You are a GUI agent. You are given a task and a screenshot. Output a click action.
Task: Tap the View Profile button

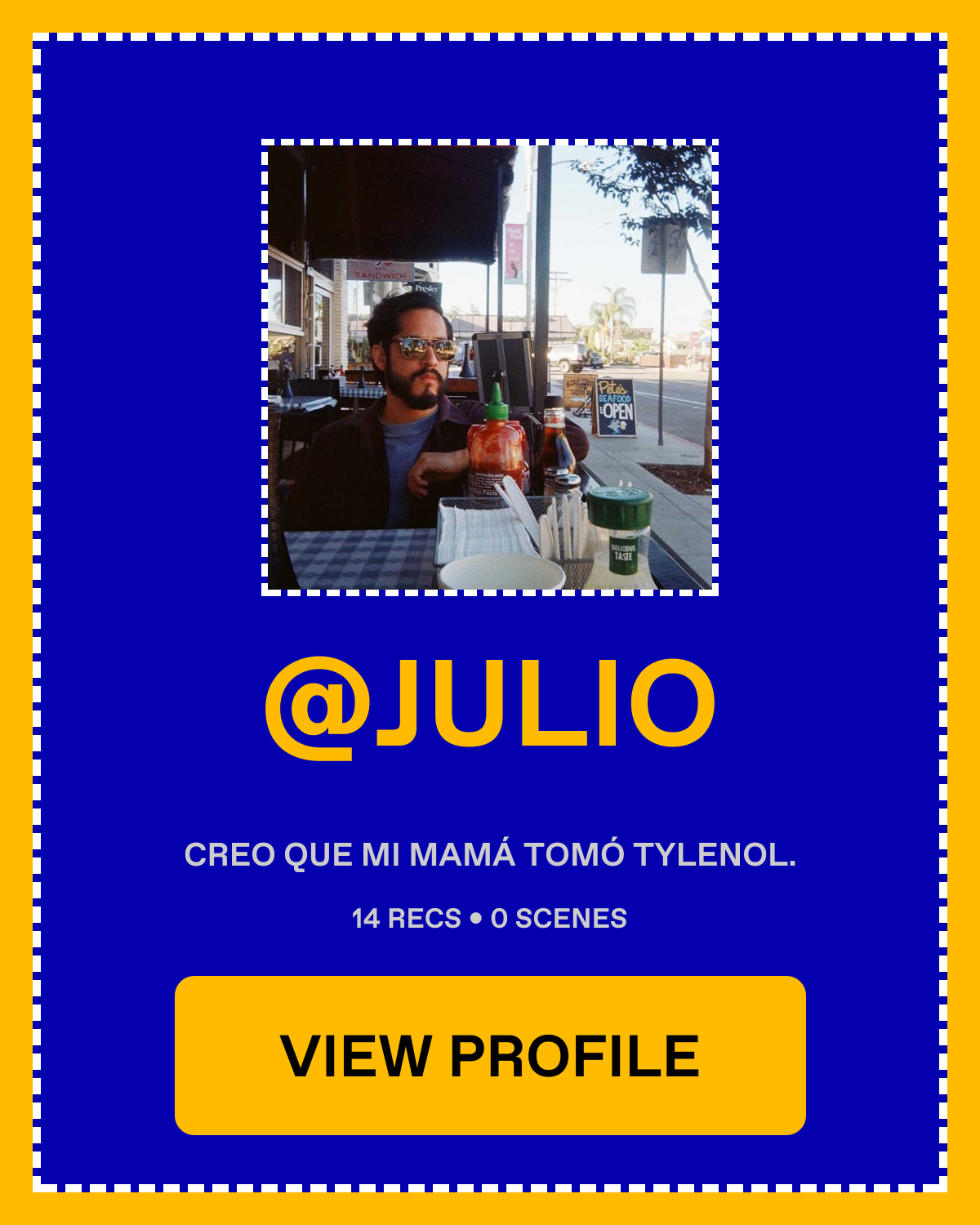[x=490, y=1055]
